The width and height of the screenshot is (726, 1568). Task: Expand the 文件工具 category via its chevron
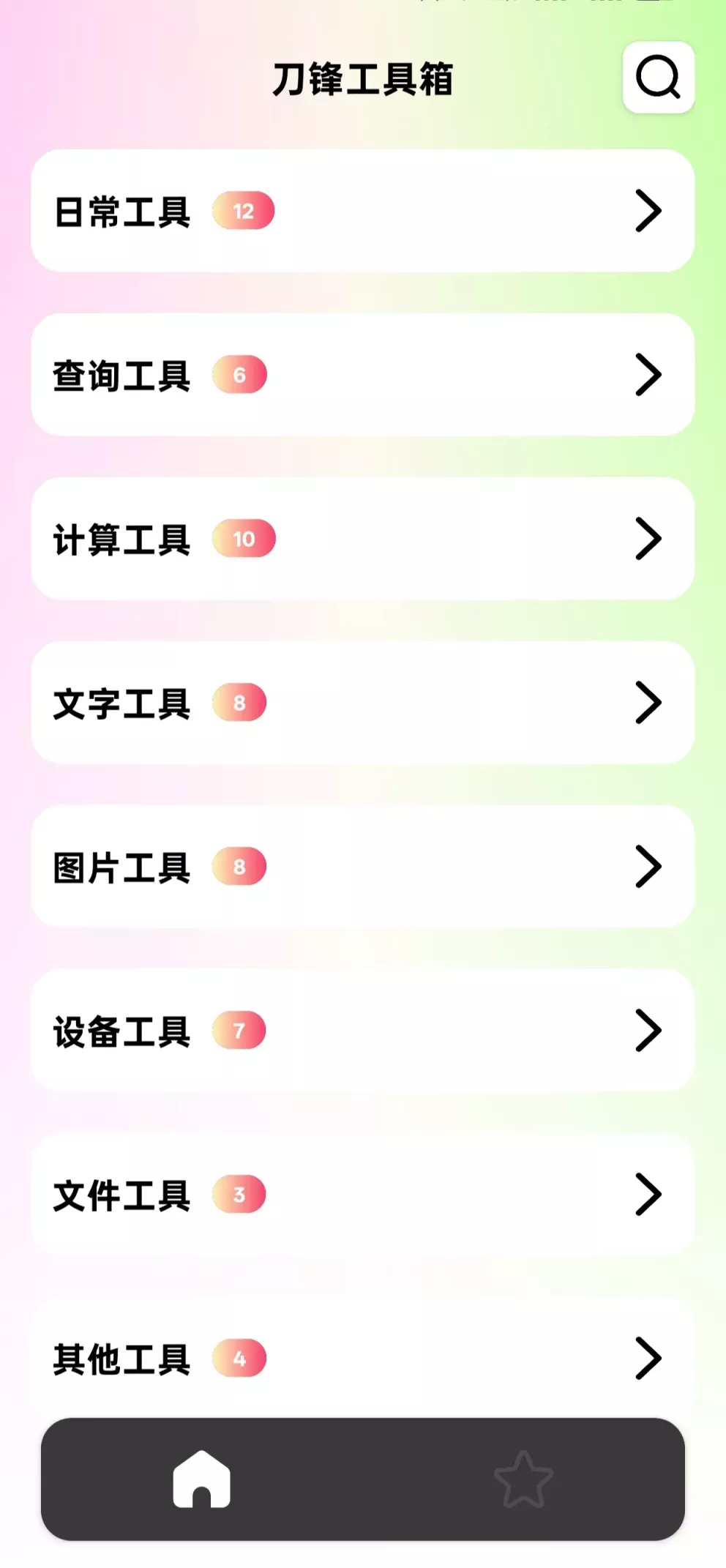pos(647,1195)
